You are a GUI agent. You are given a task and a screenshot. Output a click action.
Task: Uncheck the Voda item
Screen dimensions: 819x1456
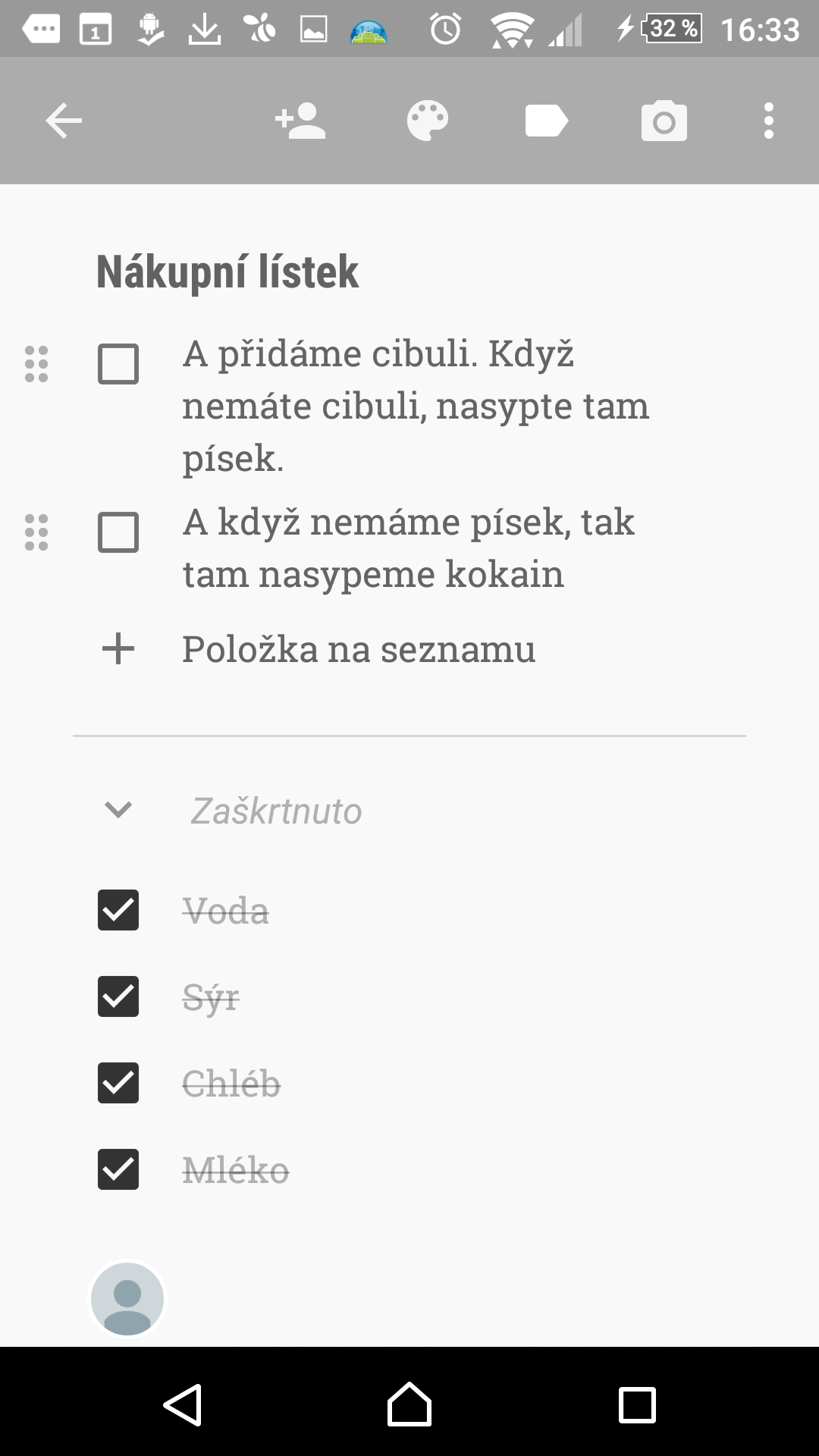[118, 910]
